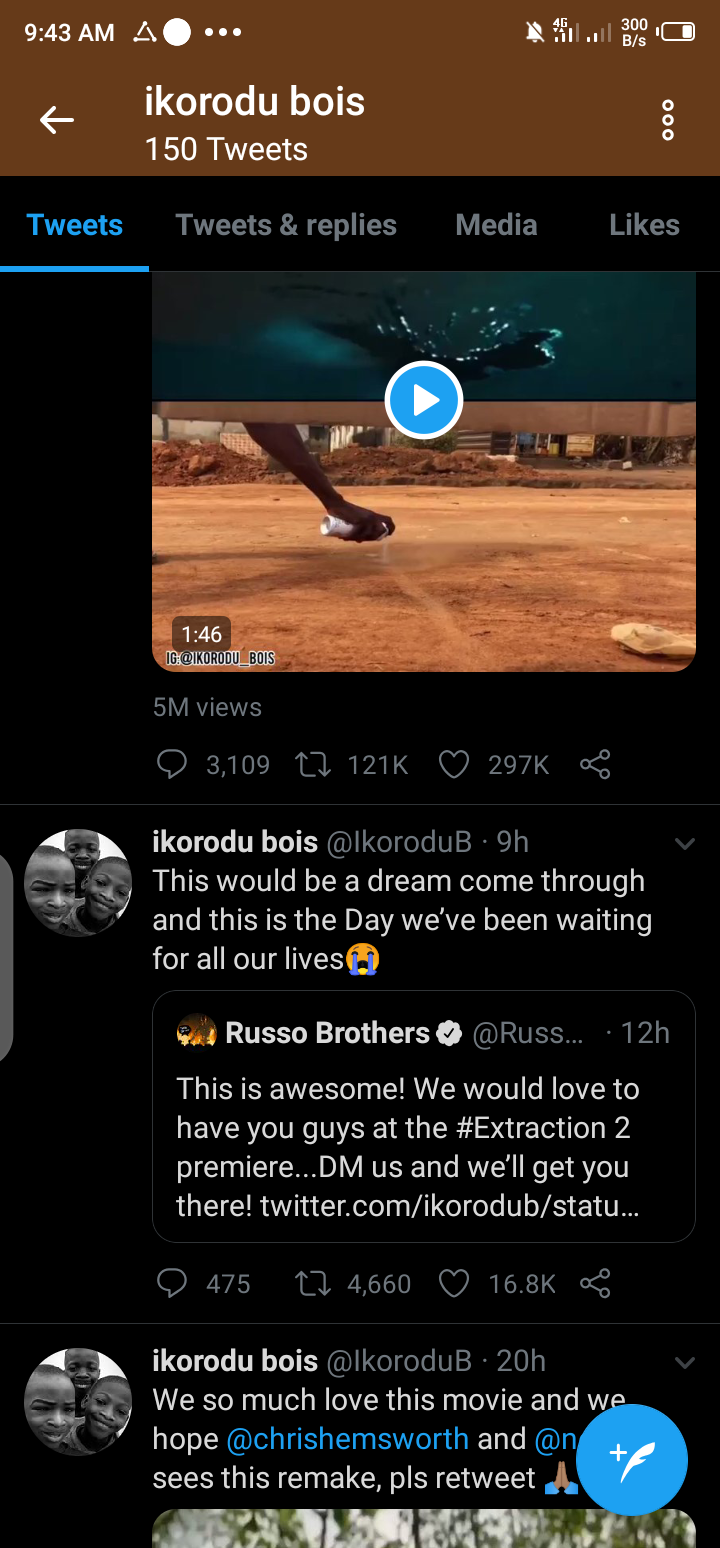Switch to Tweets & replies tab
The image size is (720, 1548).
(x=286, y=225)
